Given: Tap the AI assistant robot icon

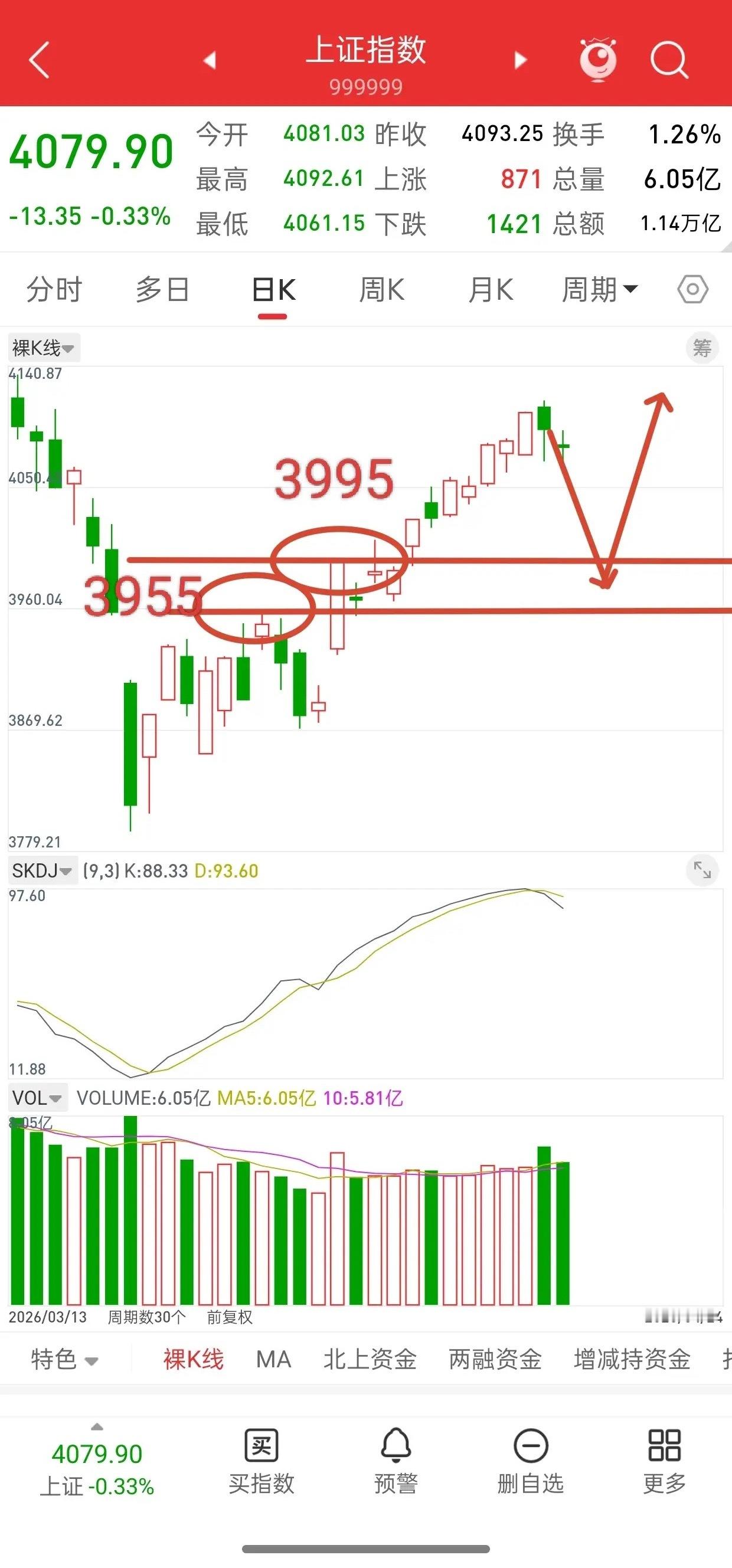Looking at the screenshot, I should (599, 58).
